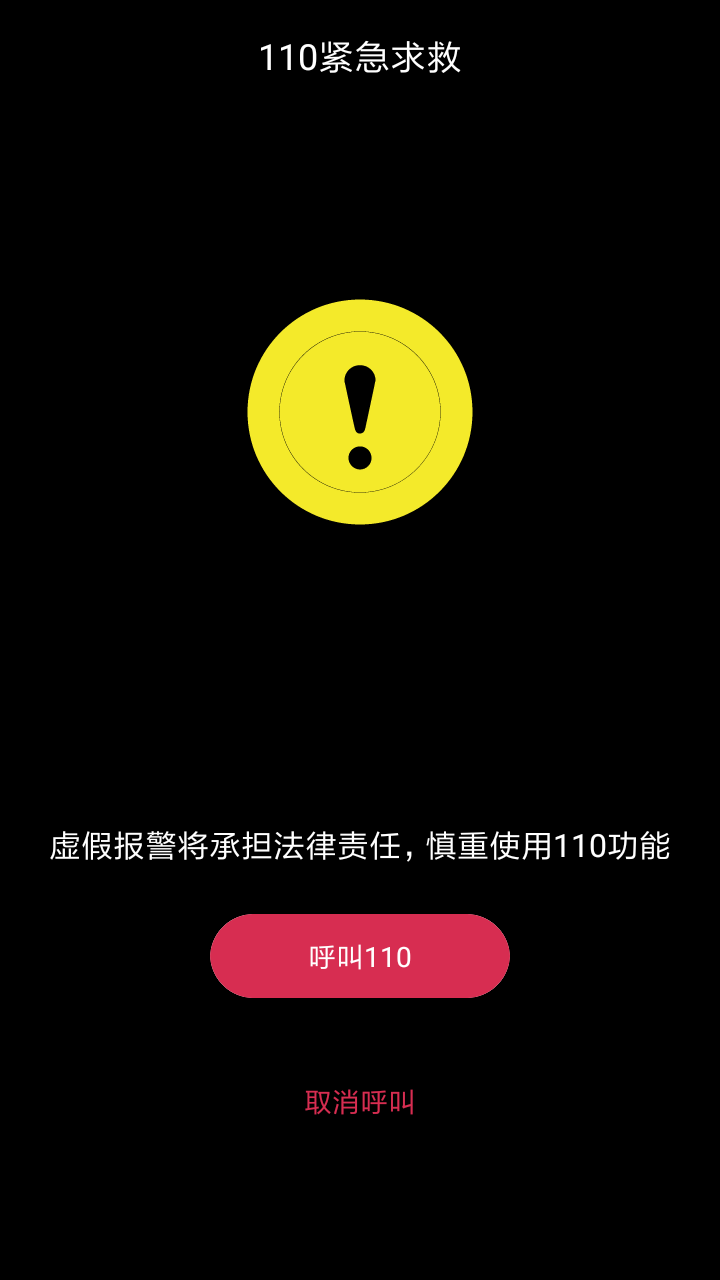Click the rounded red pill-shaped call control
The height and width of the screenshot is (1280, 720).
tap(360, 955)
